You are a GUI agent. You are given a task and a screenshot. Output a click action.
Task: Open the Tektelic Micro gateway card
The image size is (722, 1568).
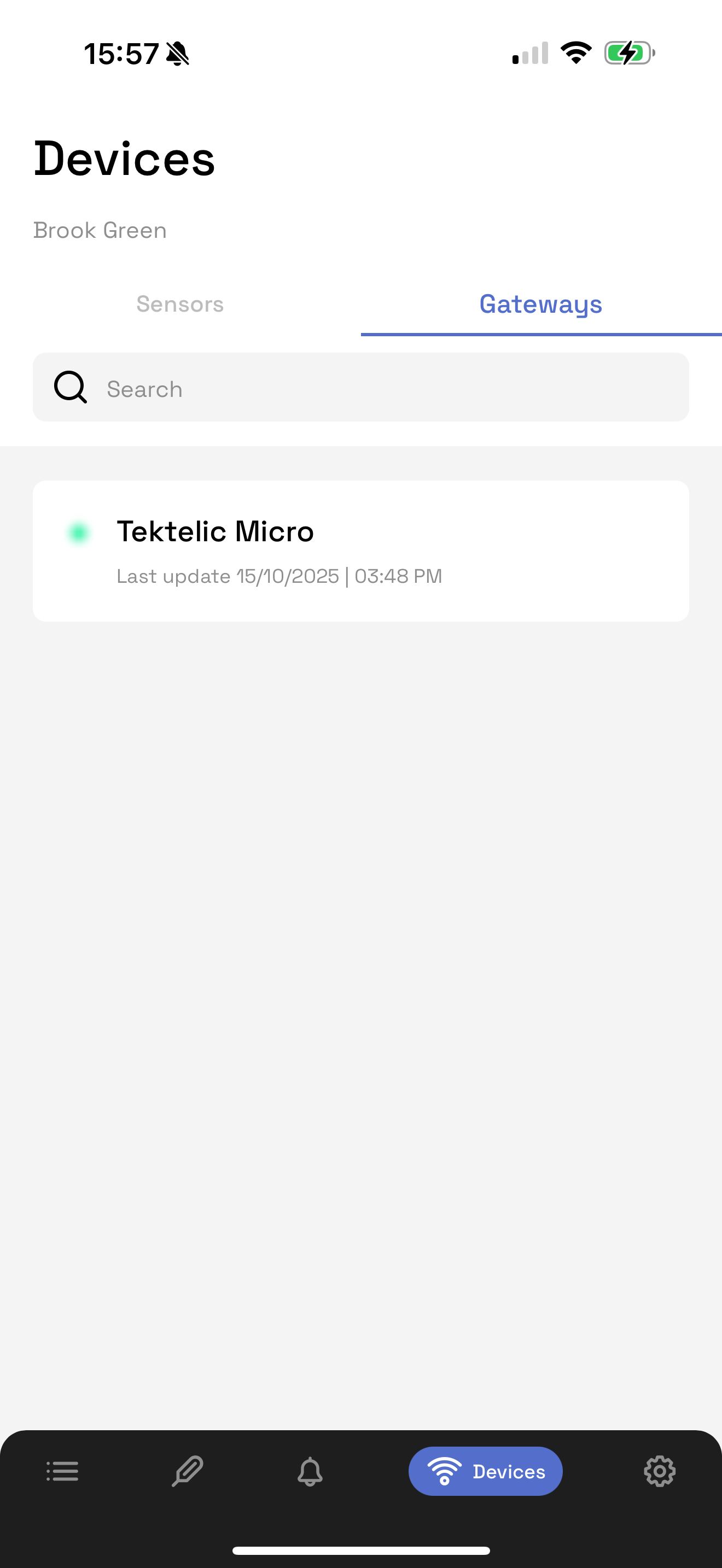pos(360,551)
